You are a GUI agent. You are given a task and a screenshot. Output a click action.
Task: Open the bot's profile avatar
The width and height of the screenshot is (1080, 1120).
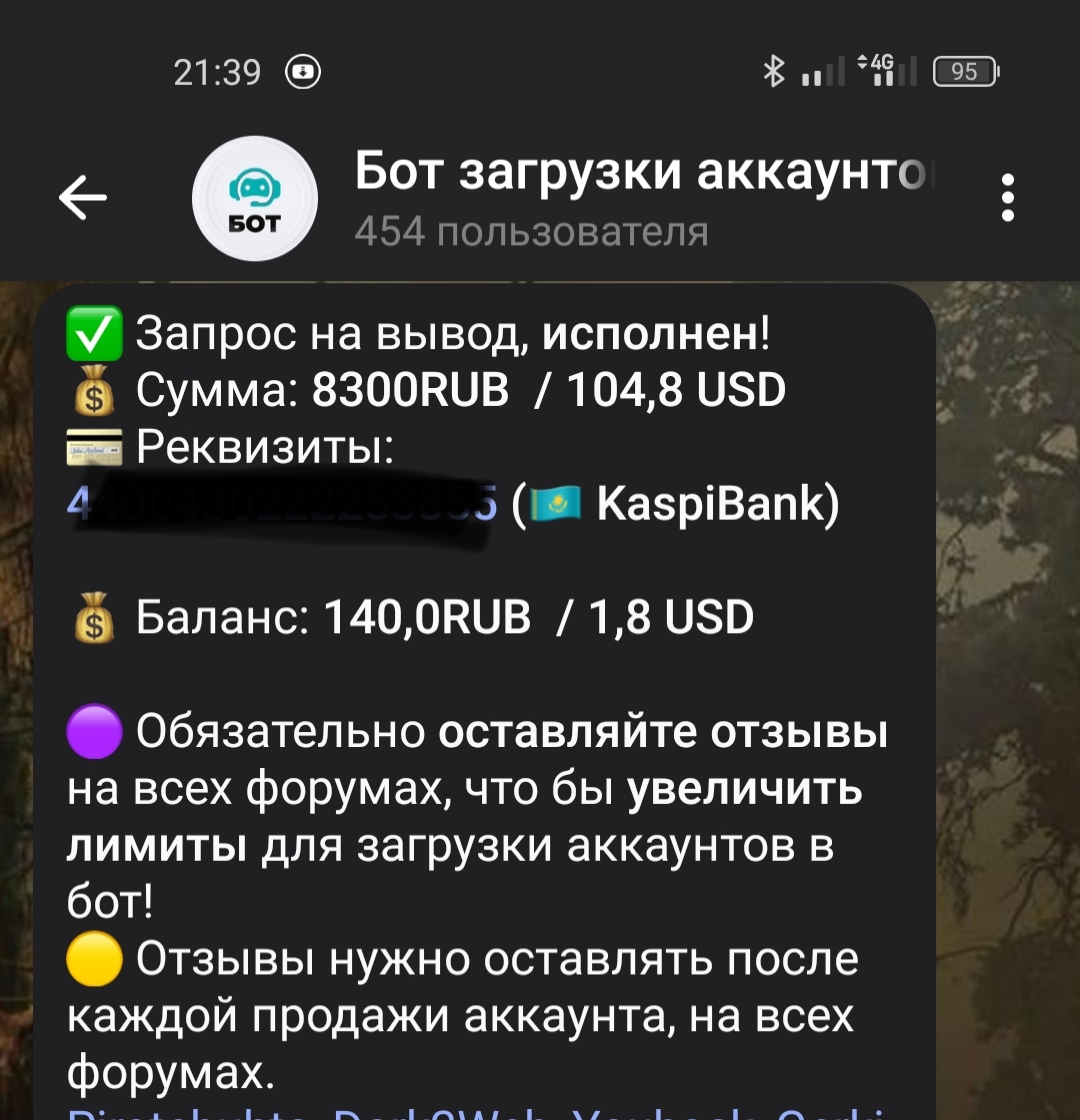coord(255,199)
